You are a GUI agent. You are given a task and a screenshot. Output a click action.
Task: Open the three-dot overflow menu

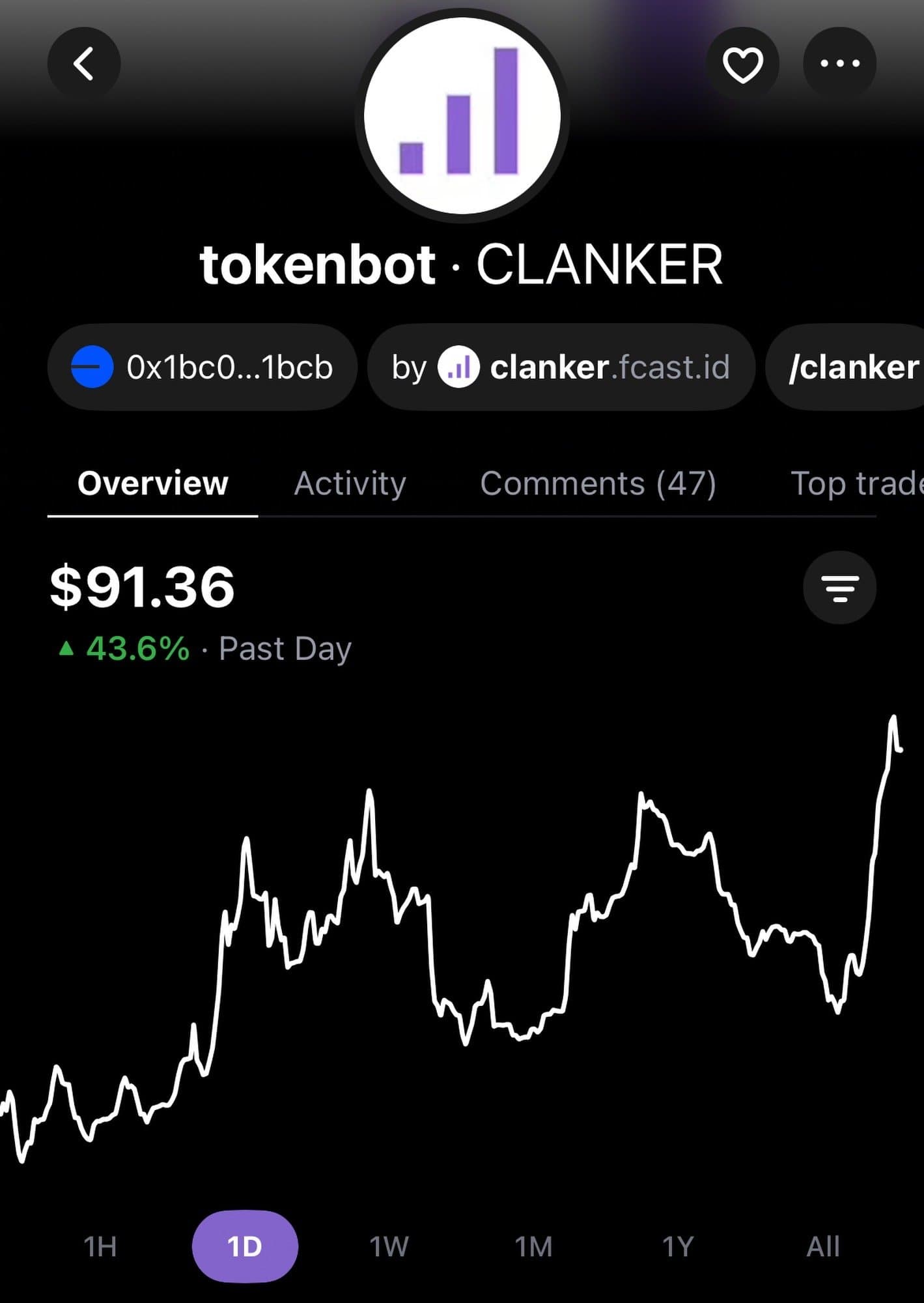839,64
